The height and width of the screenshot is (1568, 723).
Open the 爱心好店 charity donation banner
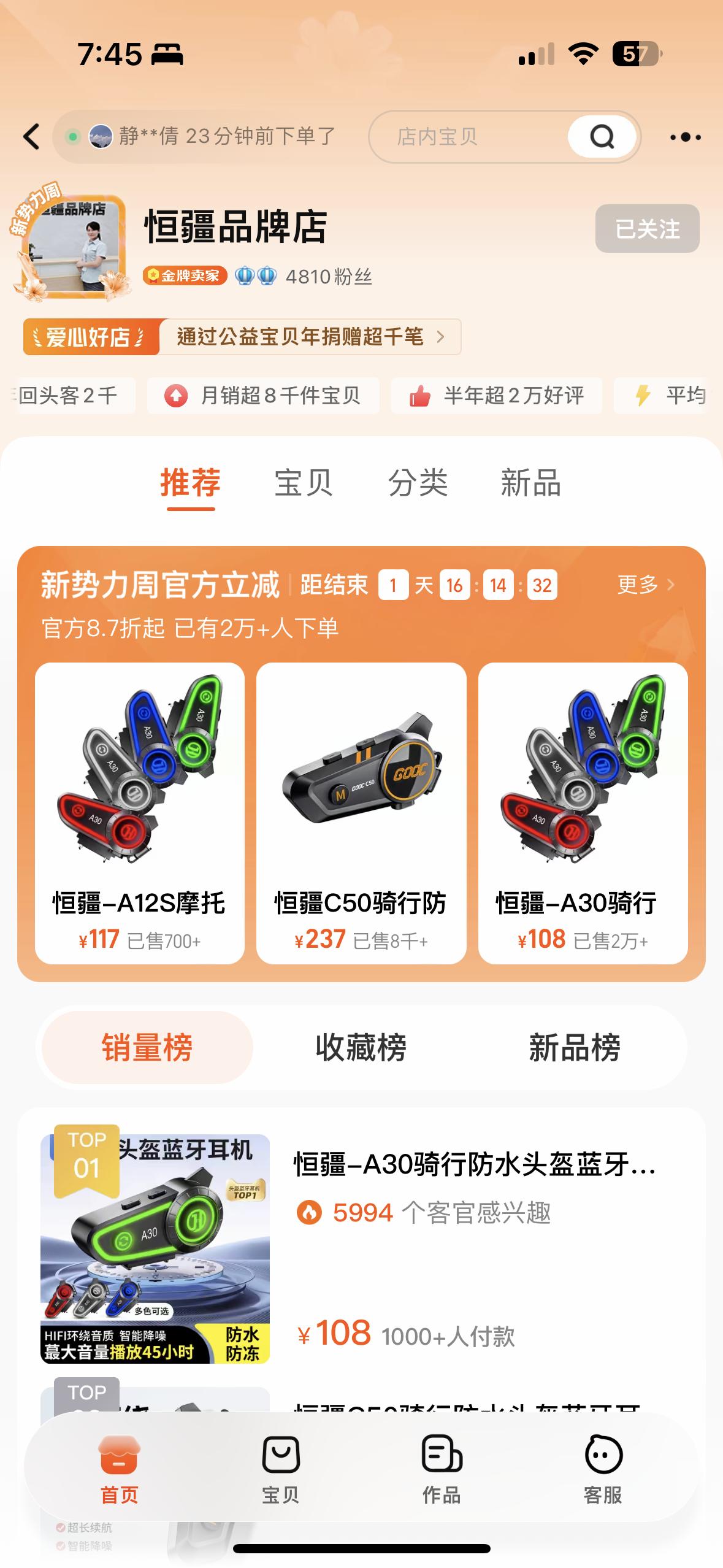pos(242,337)
